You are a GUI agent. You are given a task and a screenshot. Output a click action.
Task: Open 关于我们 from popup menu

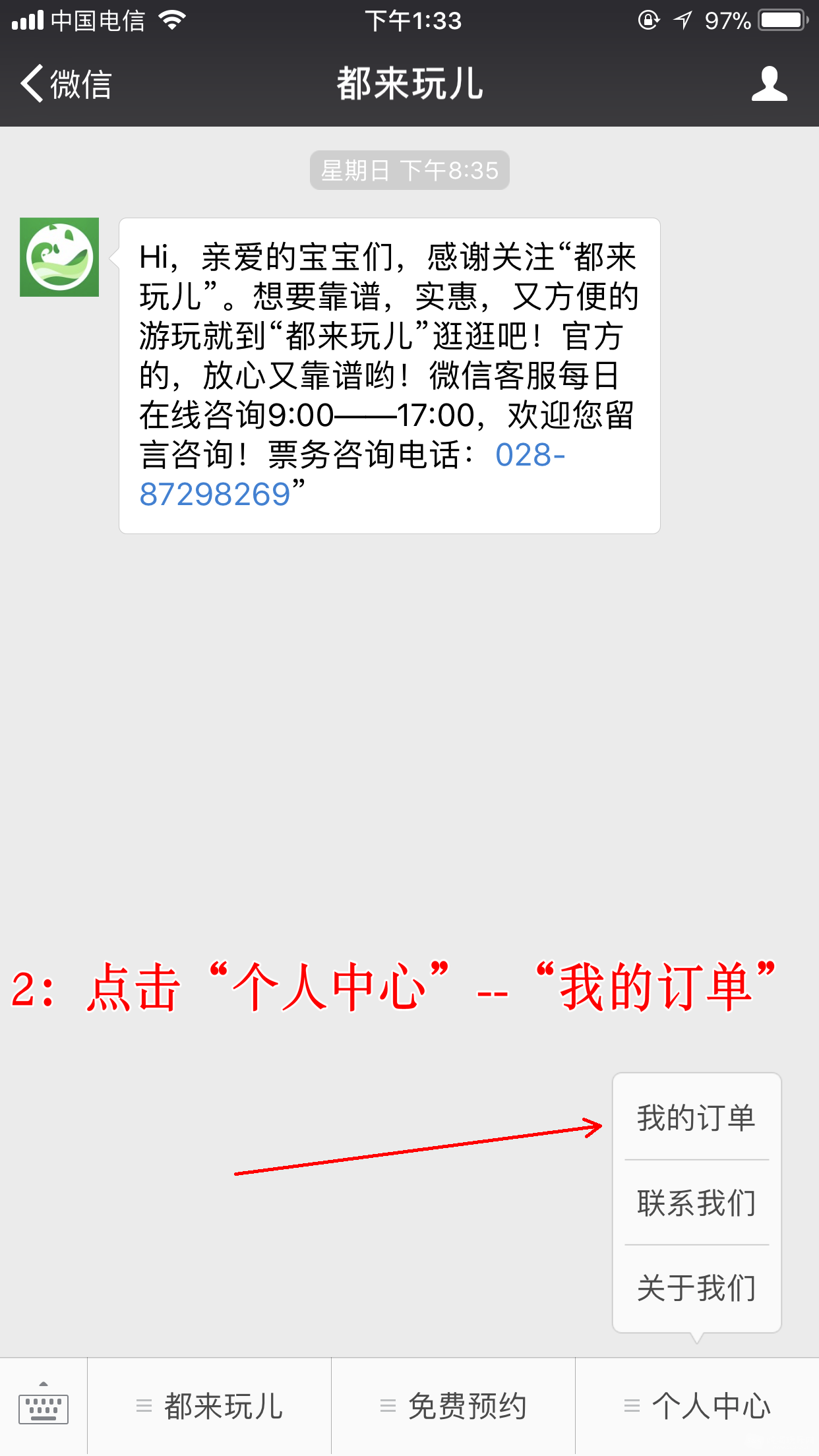(696, 1288)
